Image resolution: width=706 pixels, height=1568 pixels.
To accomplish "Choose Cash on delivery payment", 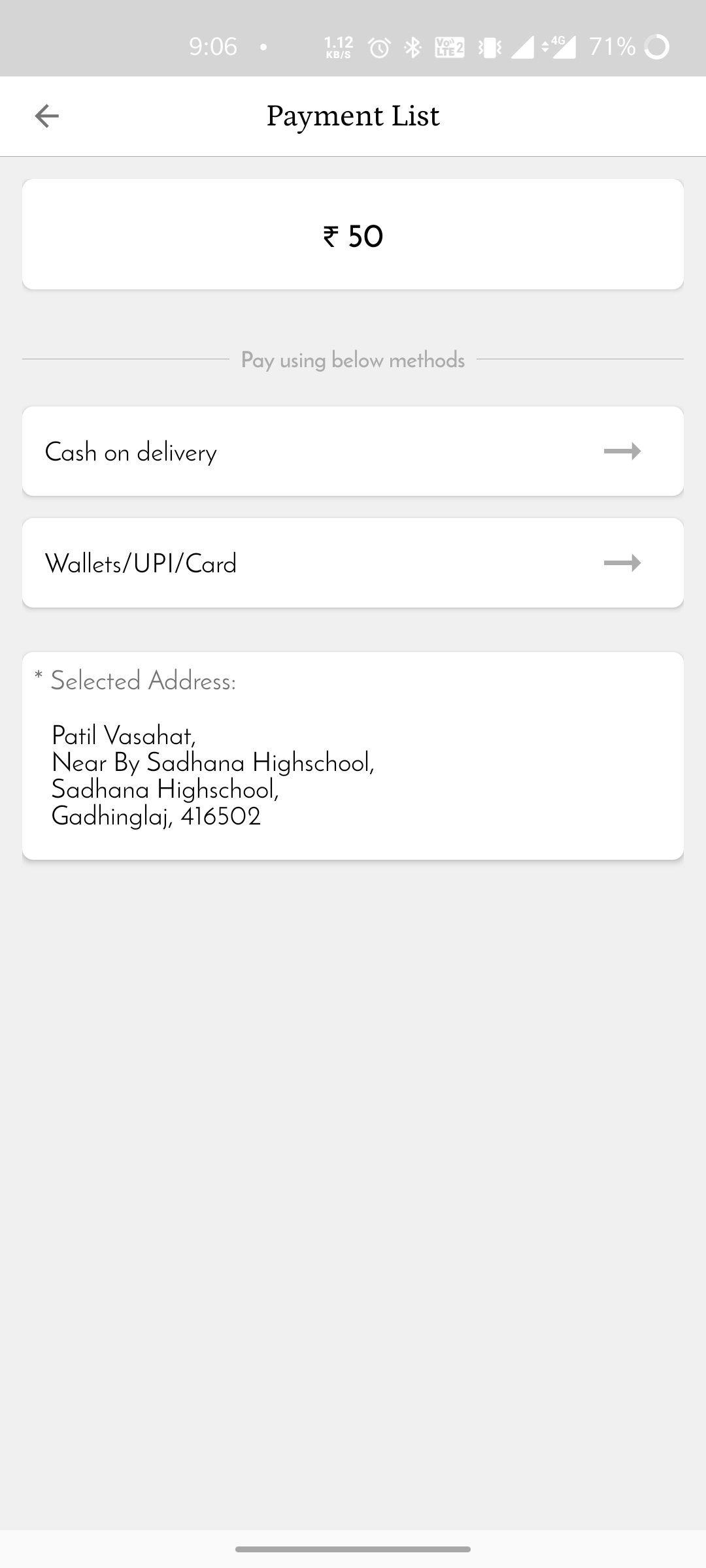I will [x=353, y=451].
